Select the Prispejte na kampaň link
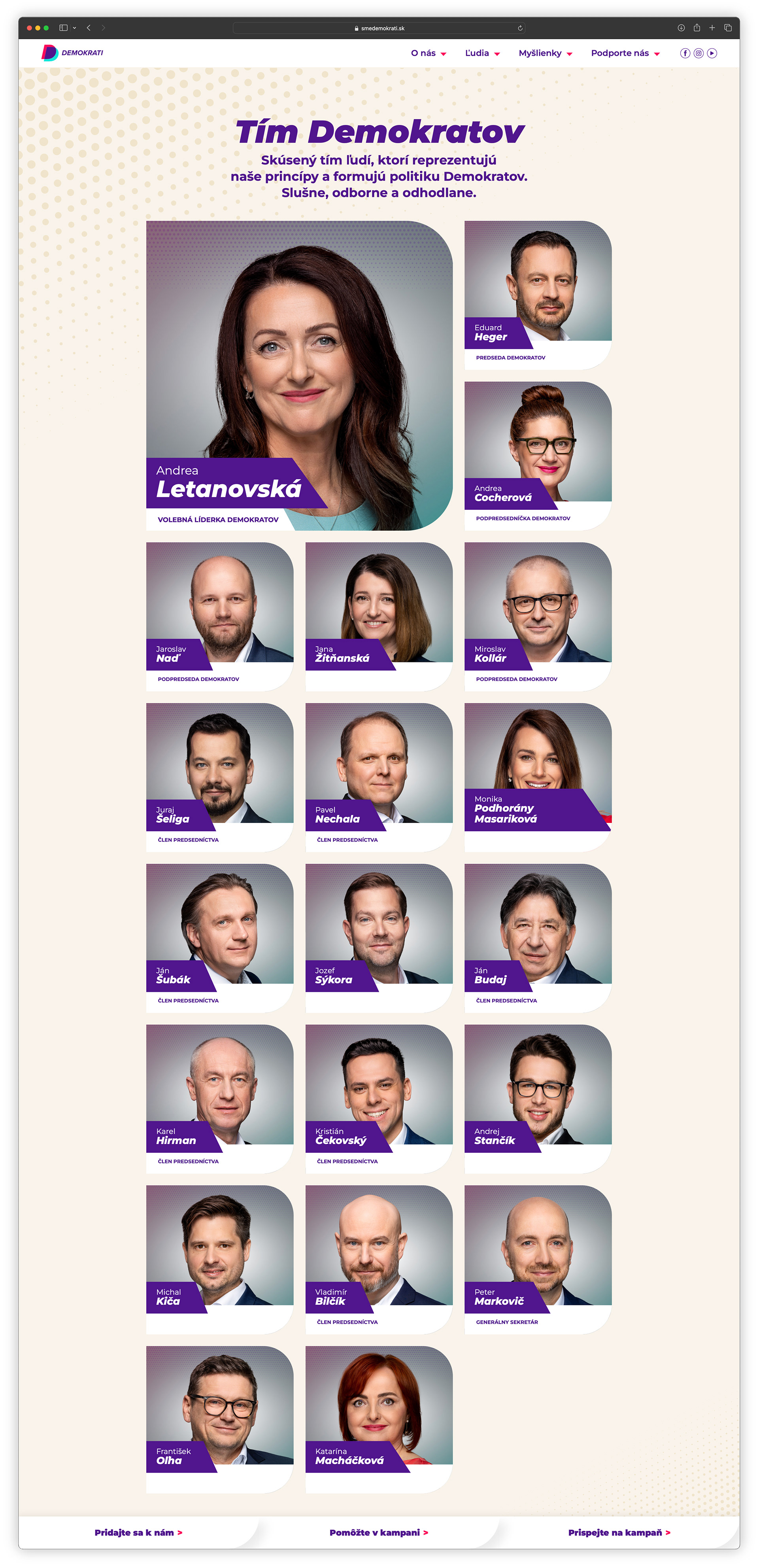 click(x=619, y=1532)
